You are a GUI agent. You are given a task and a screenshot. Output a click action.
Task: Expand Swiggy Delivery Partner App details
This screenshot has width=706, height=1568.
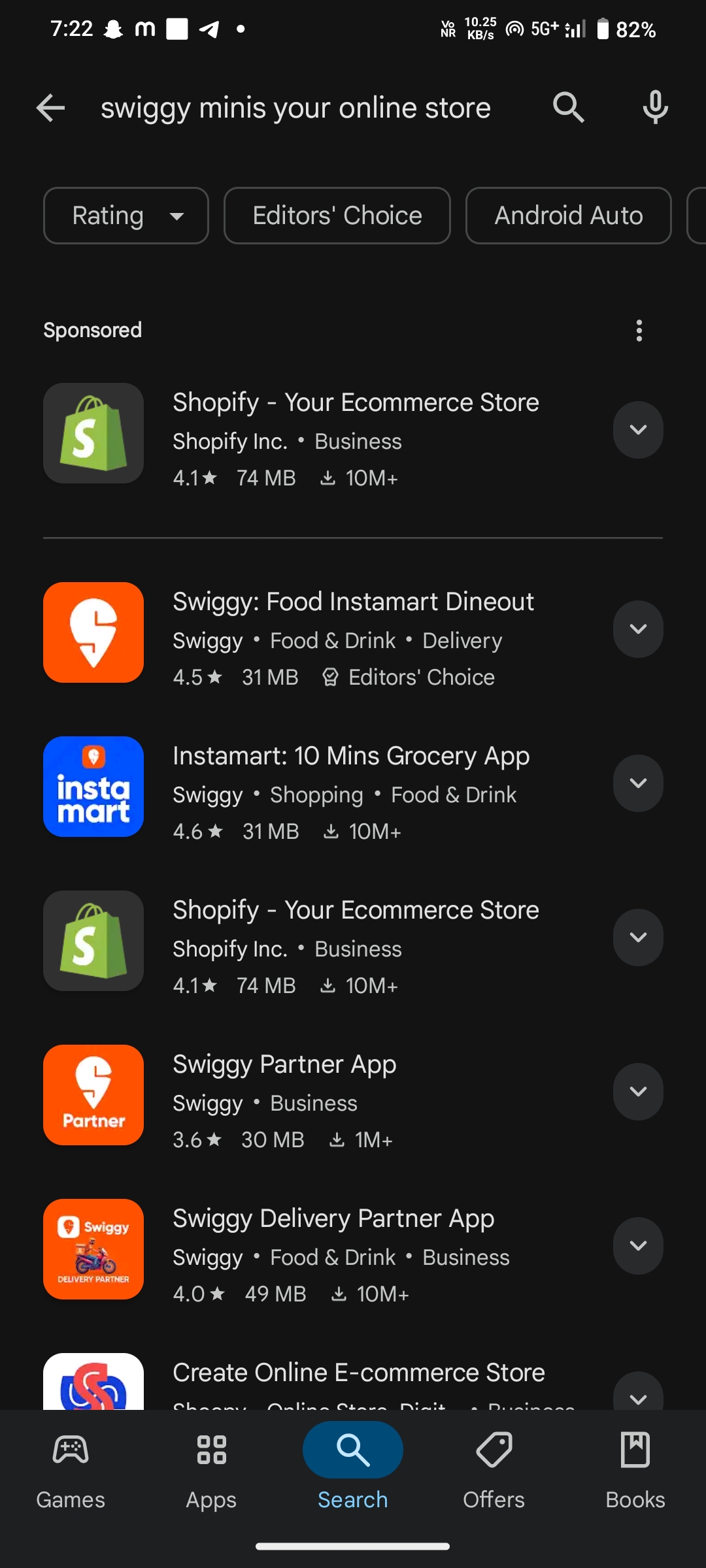point(638,1246)
